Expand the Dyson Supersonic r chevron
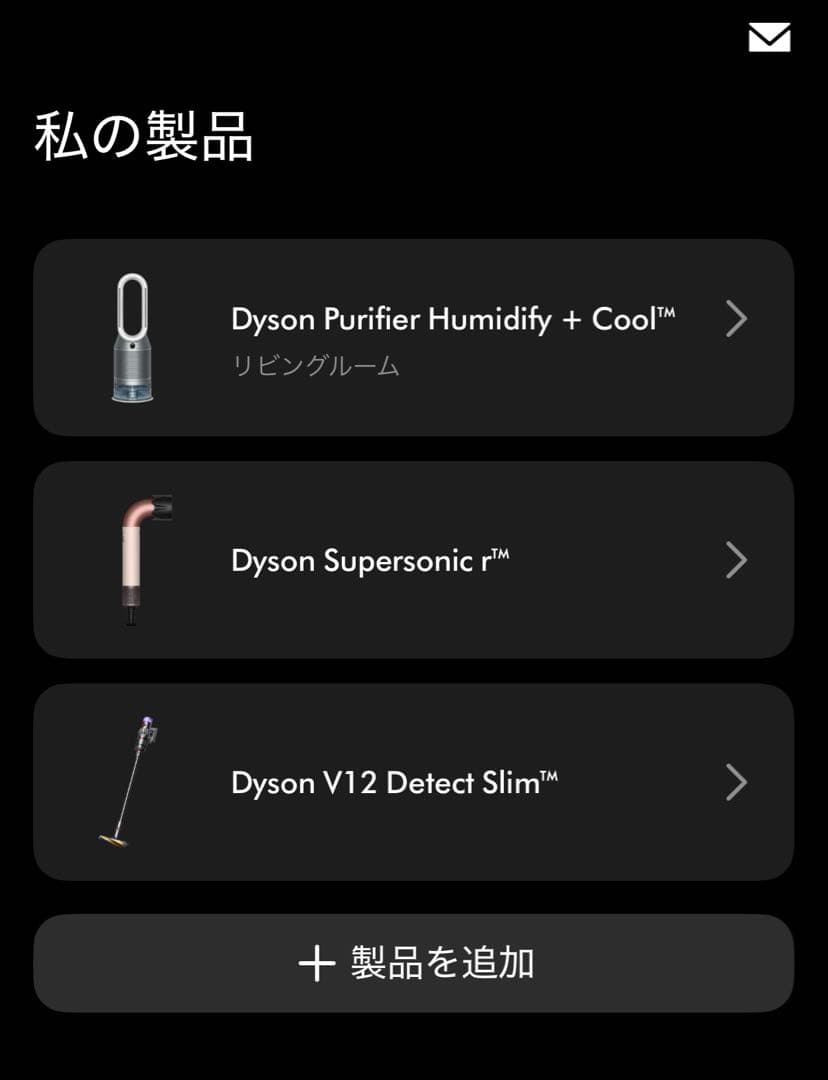 coord(737,561)
